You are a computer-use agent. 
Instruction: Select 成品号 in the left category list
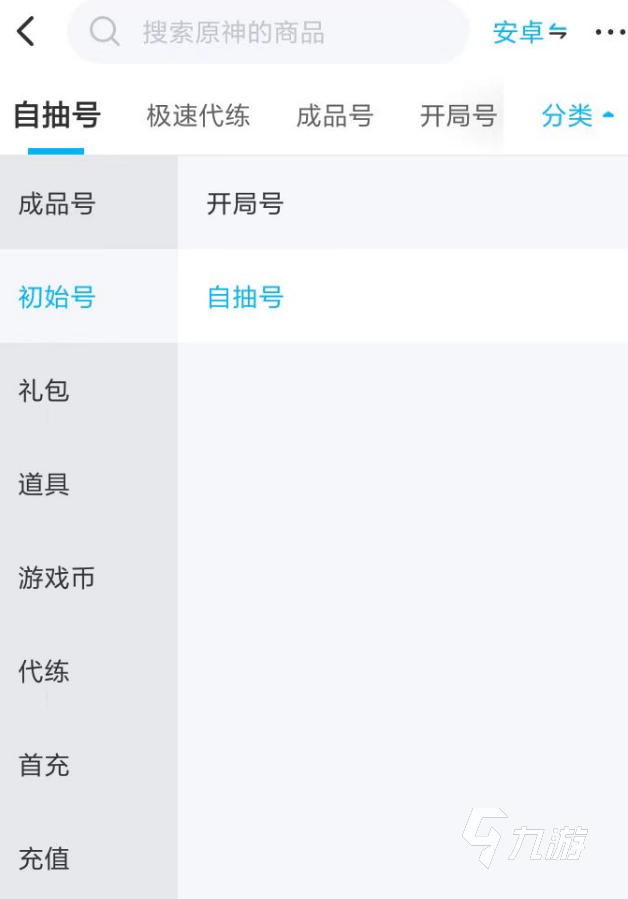57,204
